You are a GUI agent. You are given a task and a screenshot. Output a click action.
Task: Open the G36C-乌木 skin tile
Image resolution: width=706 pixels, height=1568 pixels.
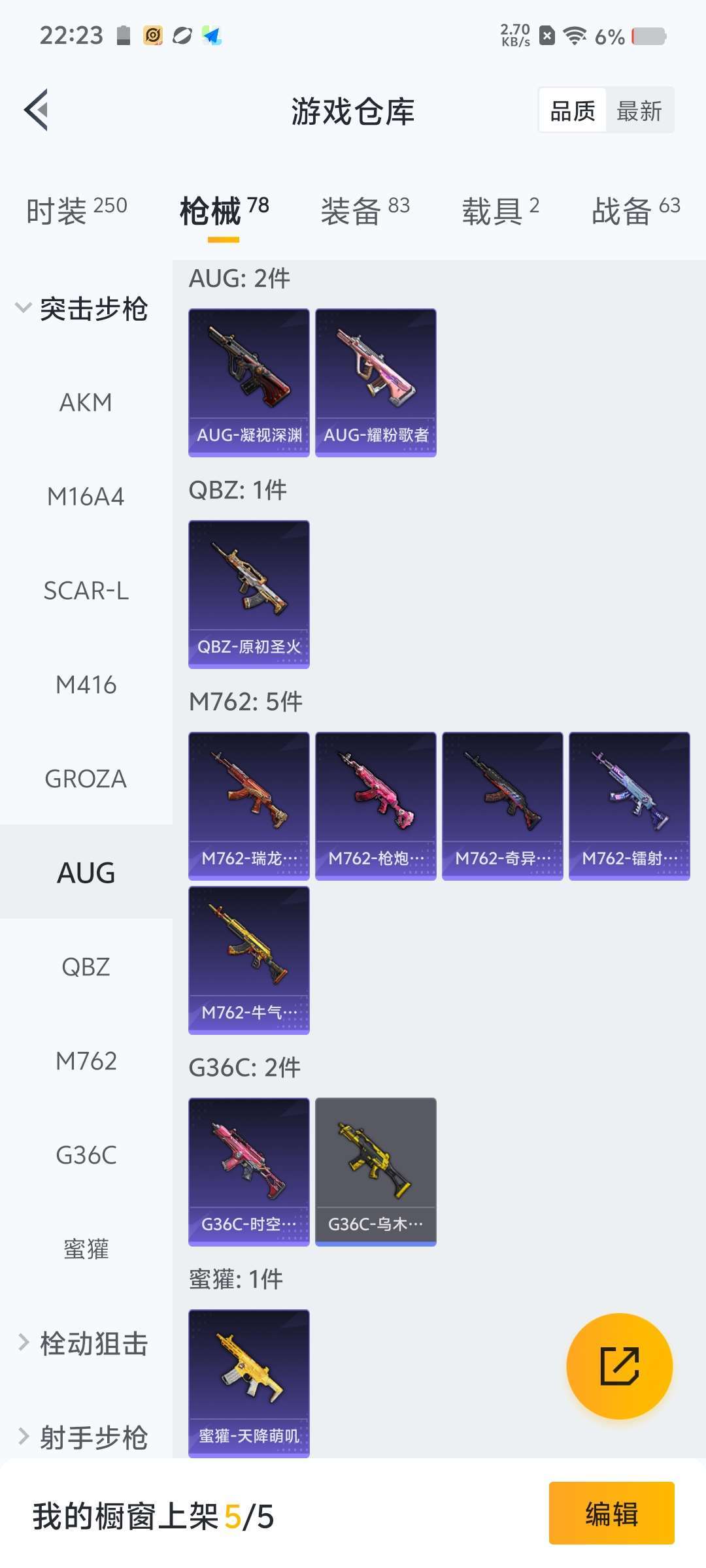(376, 1172)
